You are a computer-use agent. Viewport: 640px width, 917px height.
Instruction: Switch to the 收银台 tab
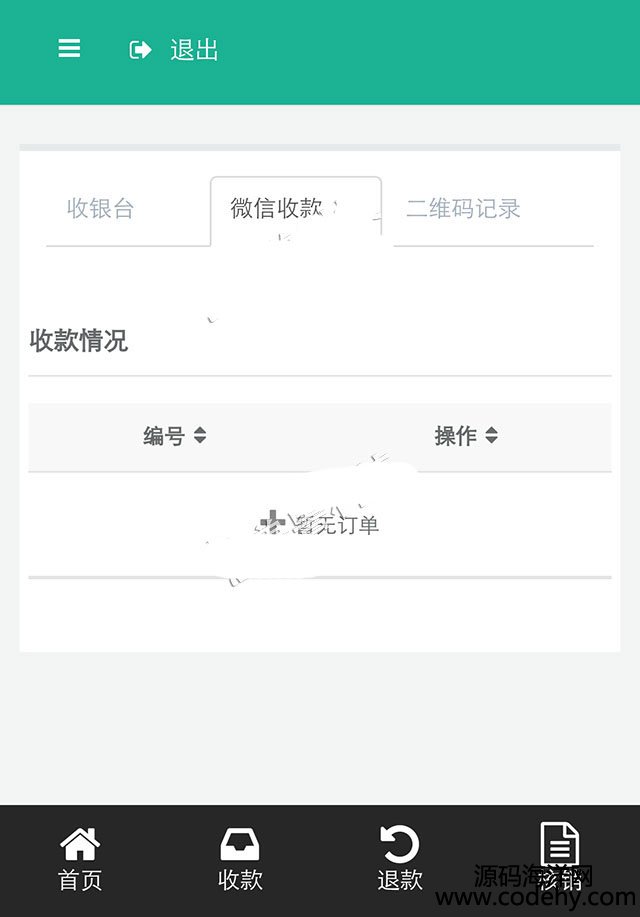point(100,209)
